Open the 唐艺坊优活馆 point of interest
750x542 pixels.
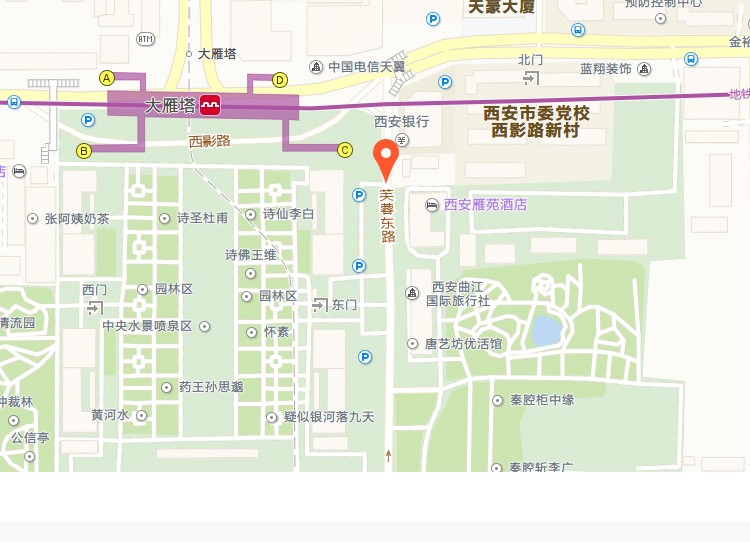(413, 344)
